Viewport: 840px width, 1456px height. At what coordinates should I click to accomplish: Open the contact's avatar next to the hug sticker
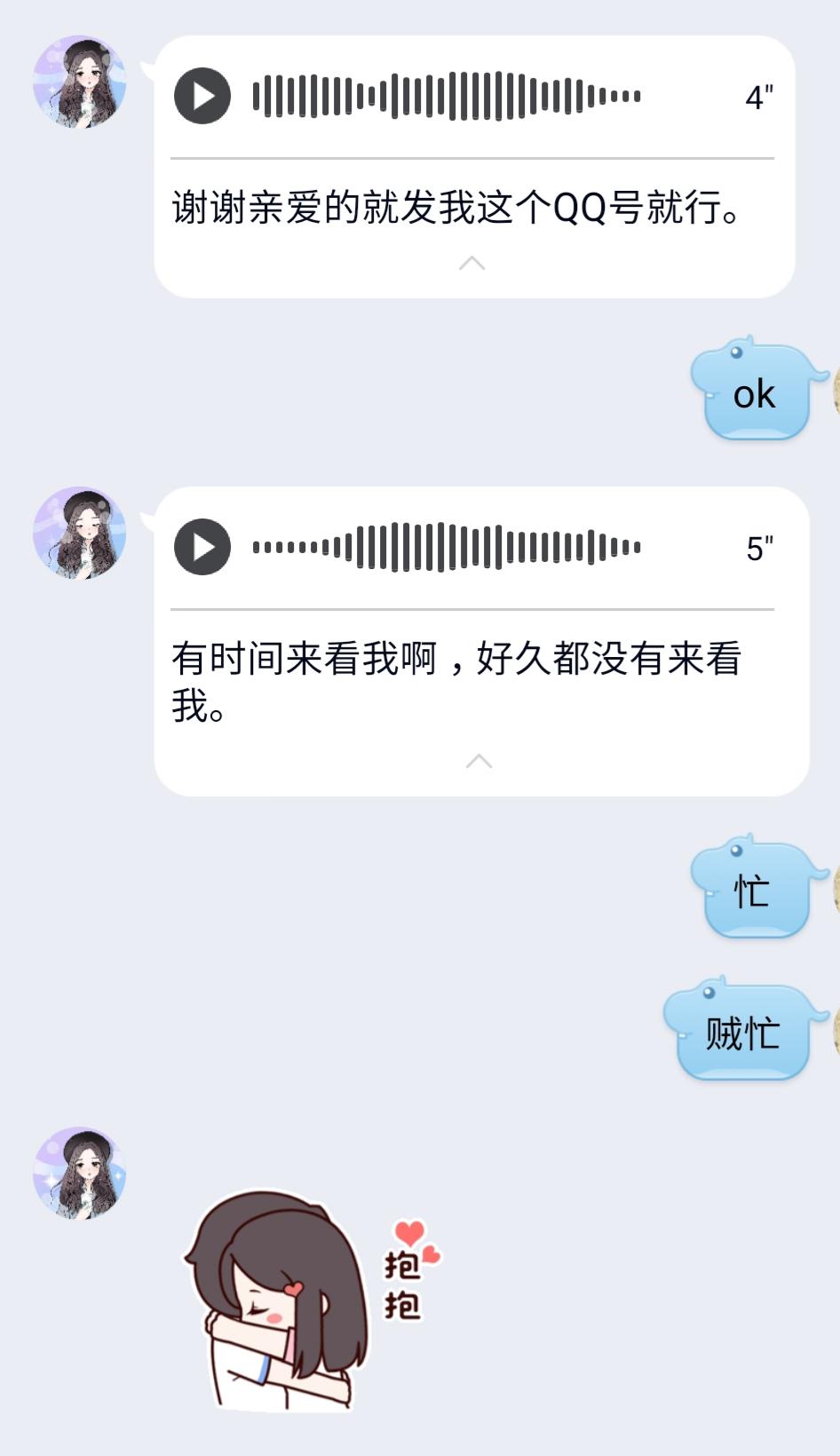coord(80,1174)
